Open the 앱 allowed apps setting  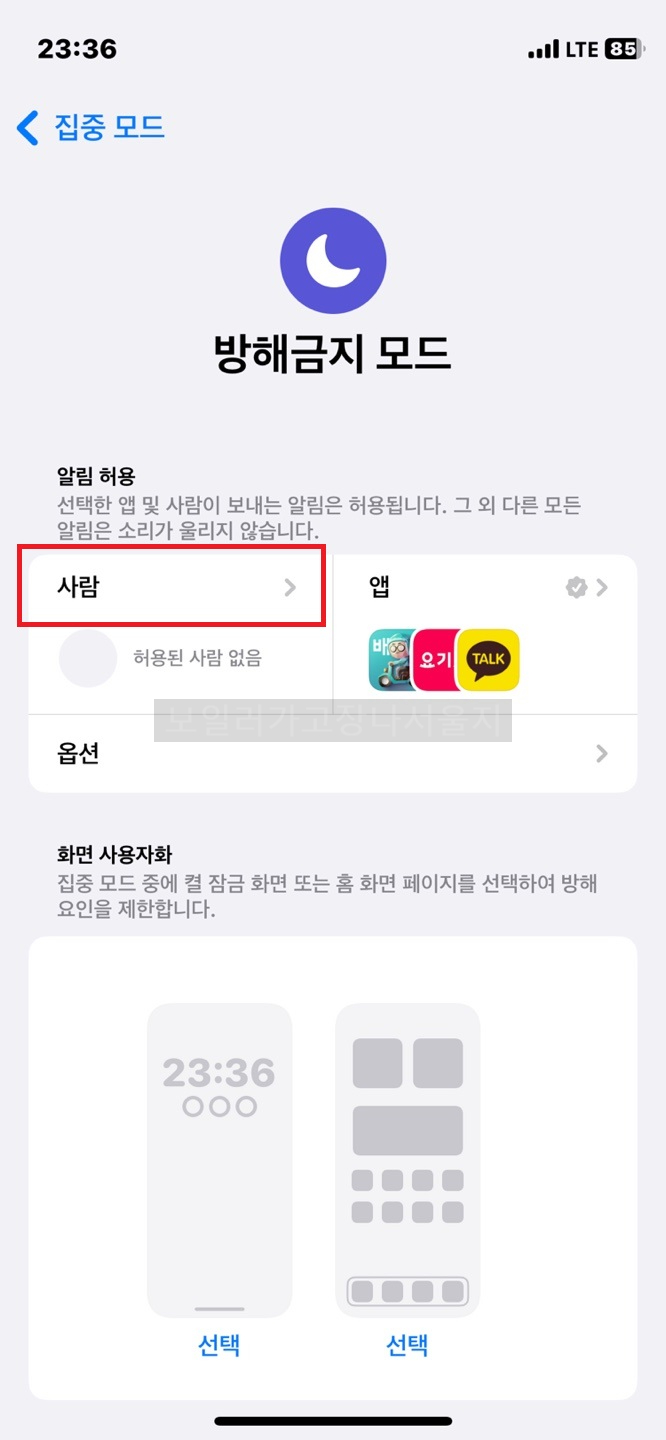[x=485, y=588]
